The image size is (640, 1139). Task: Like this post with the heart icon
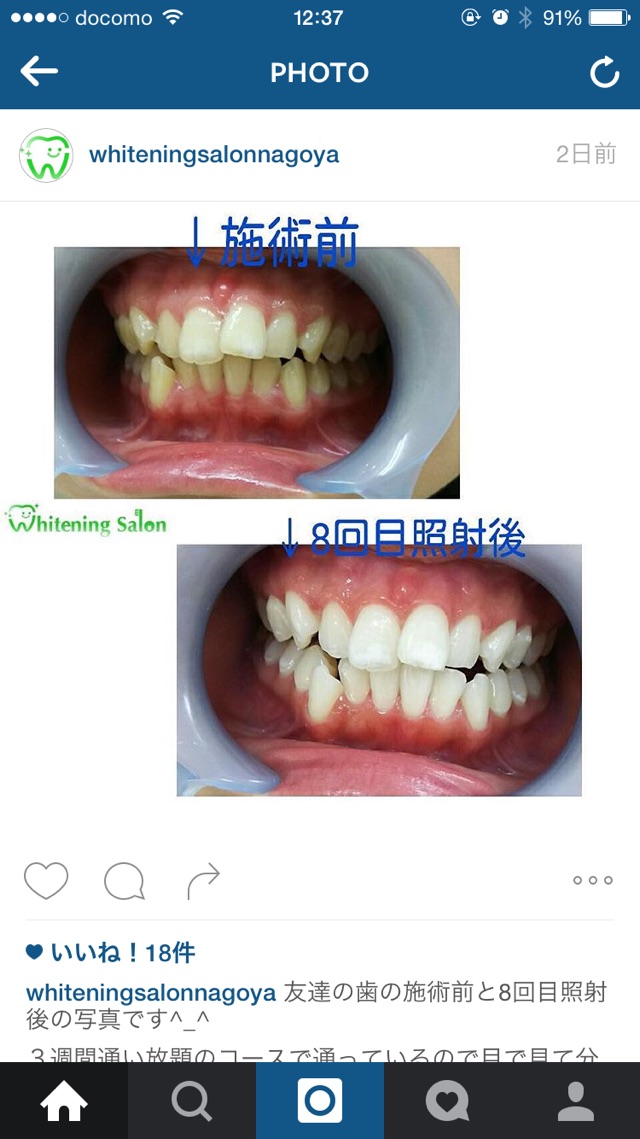(x=46, y=880)
